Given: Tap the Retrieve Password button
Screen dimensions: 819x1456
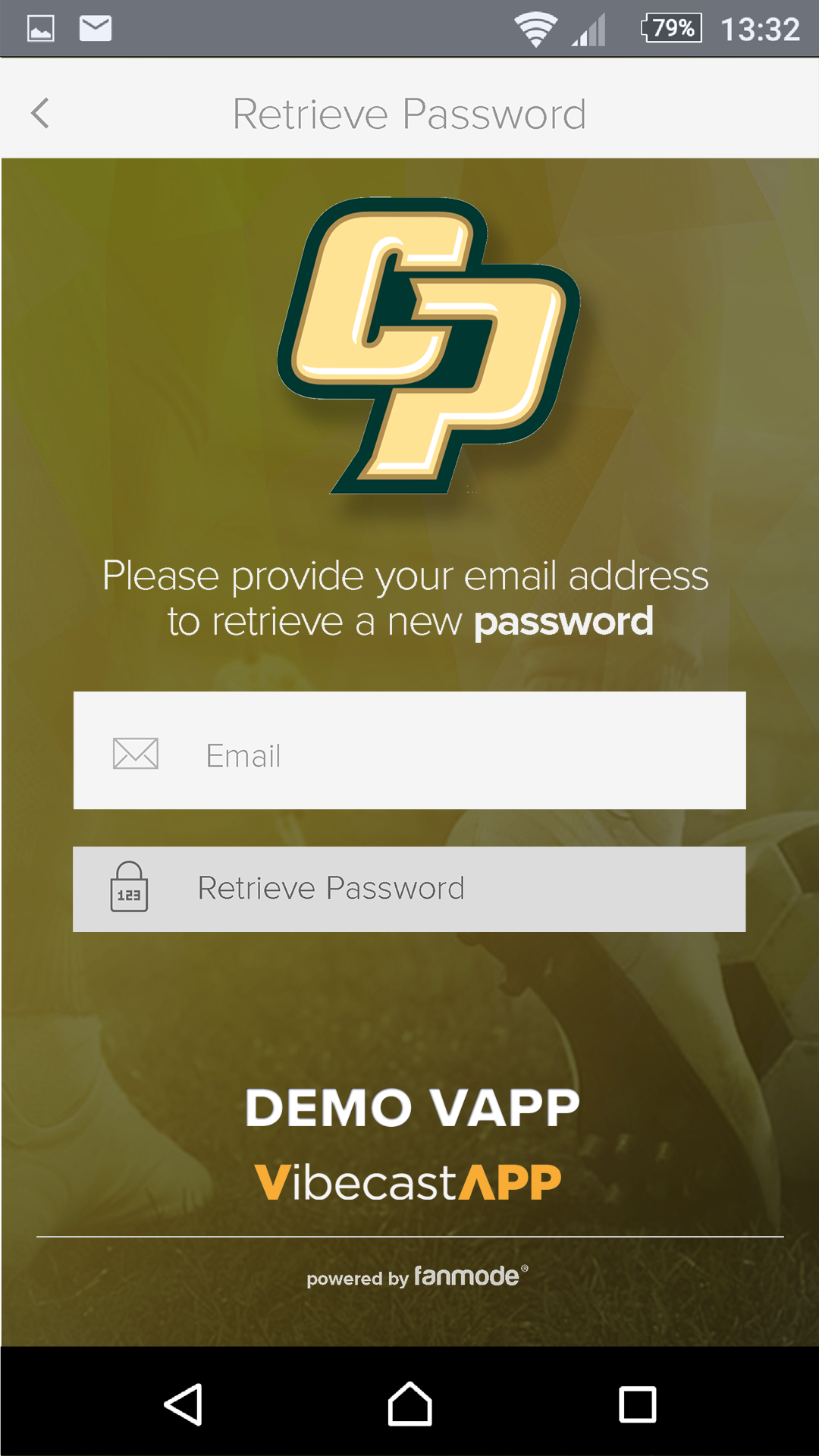Looking at the screenshot, I should pyautogui.click(x=409, y=889).
